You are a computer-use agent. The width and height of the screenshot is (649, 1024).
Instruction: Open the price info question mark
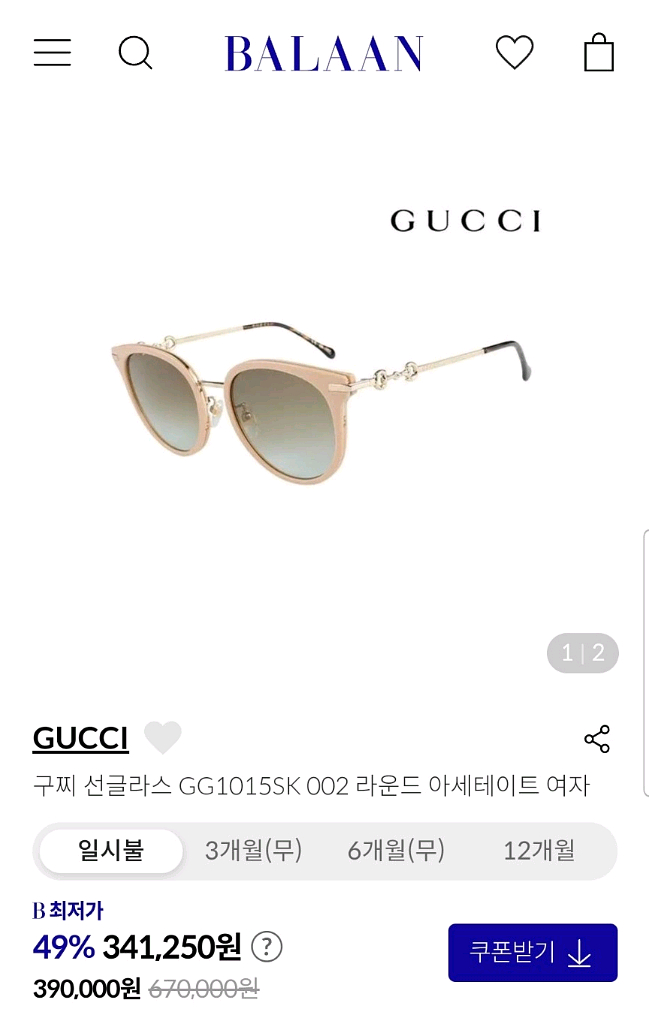tap(266, 946)
